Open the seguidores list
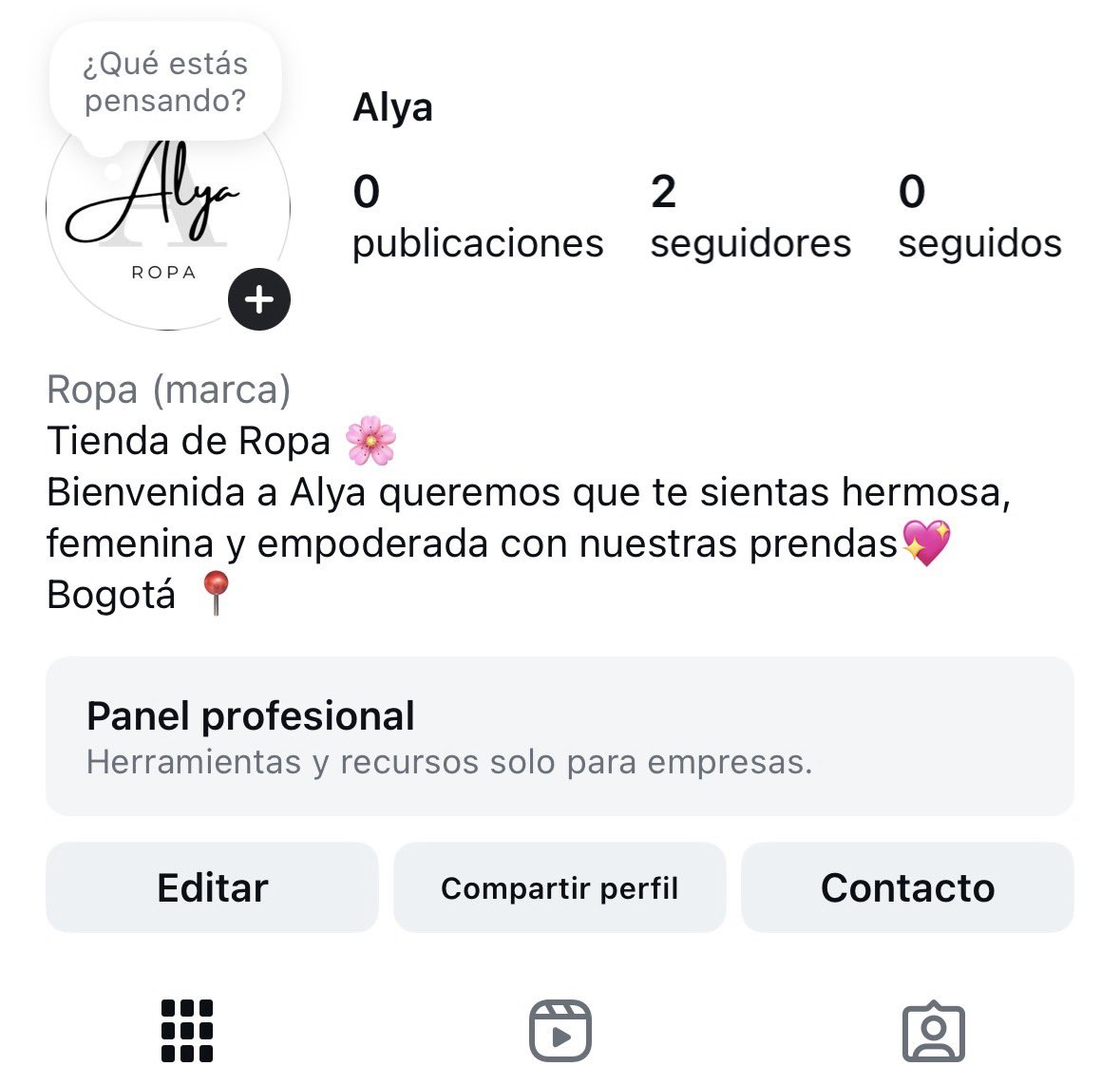 pyautogui.click(x=750, y=218)
